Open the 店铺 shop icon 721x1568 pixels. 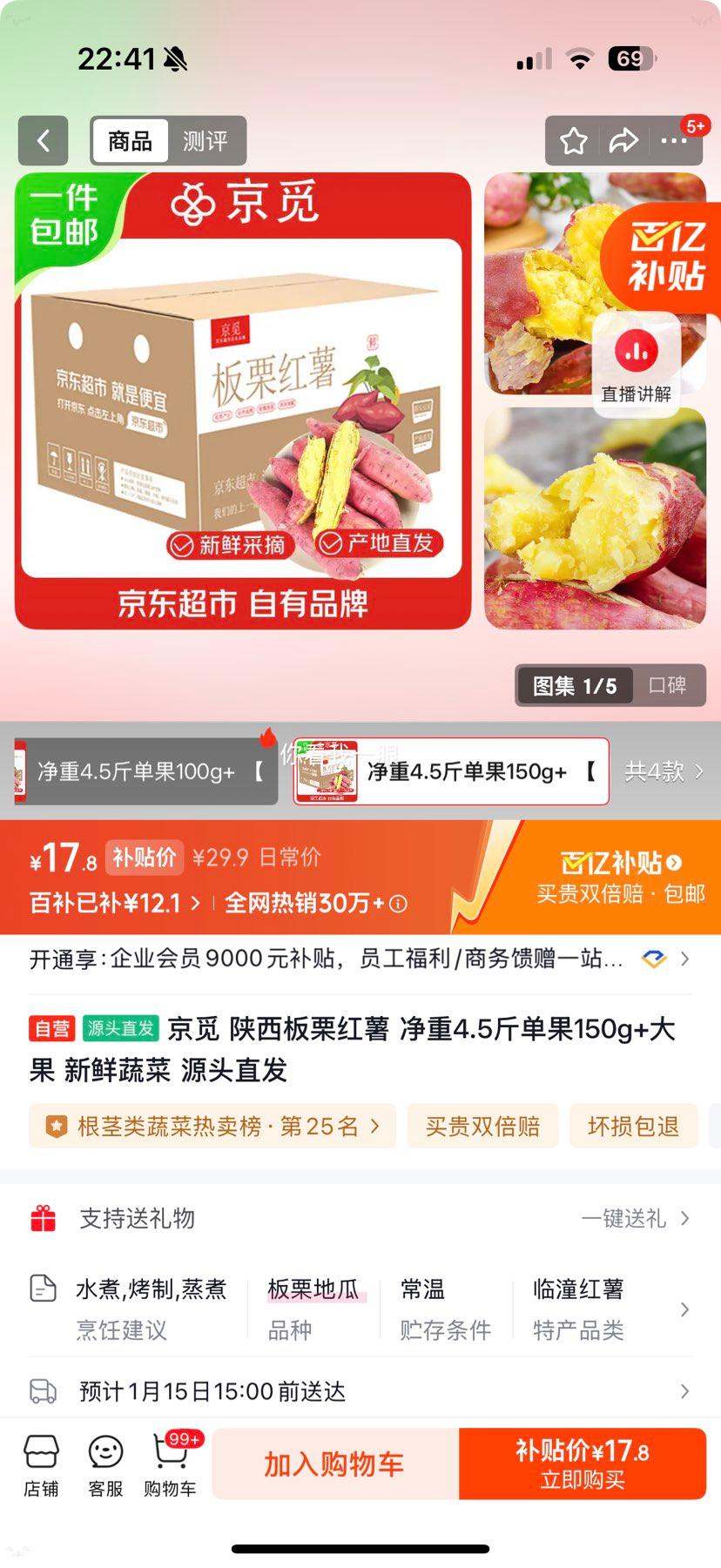click(x=43, y=1463)
